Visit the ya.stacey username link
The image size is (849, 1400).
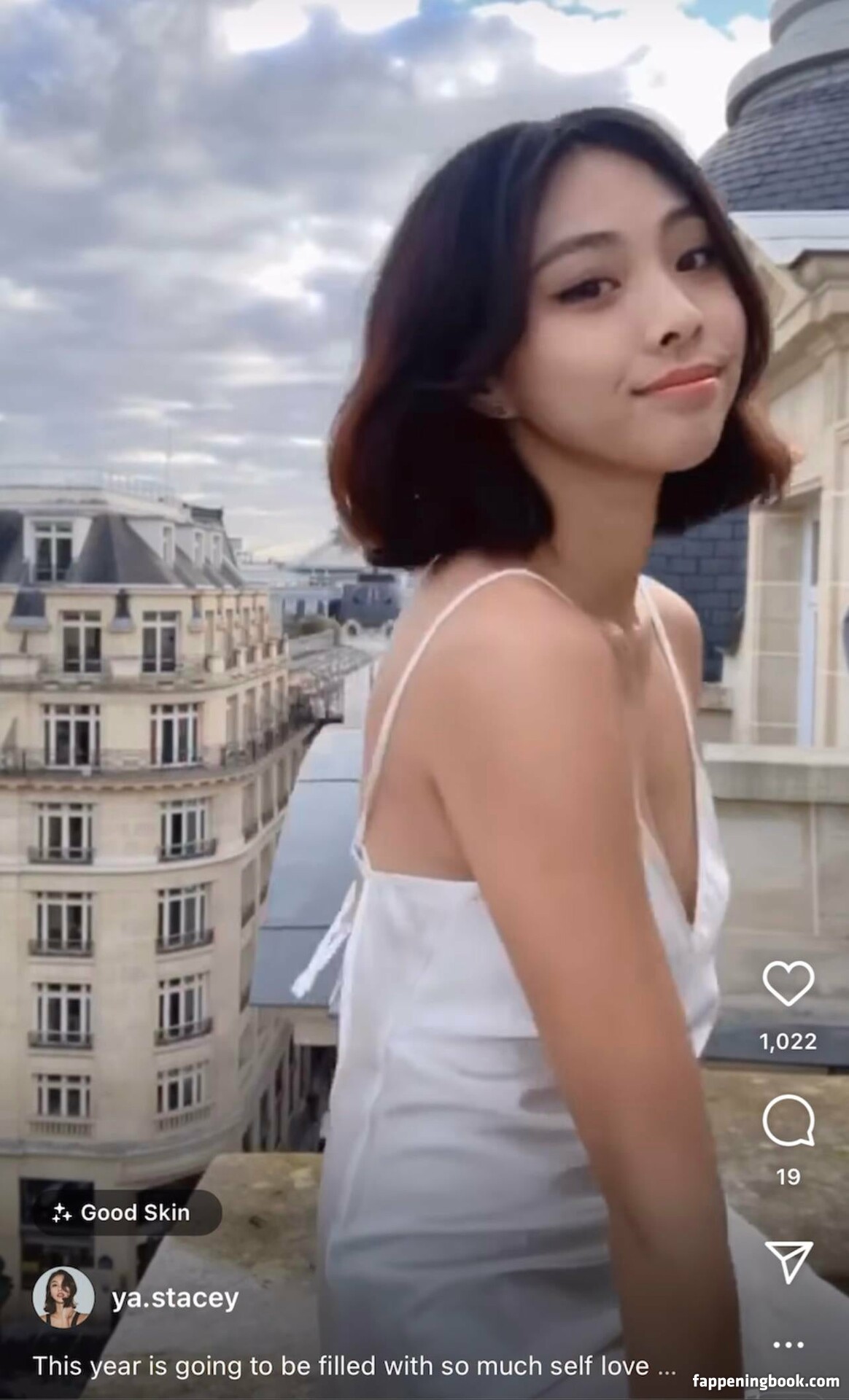(175, 1298)
